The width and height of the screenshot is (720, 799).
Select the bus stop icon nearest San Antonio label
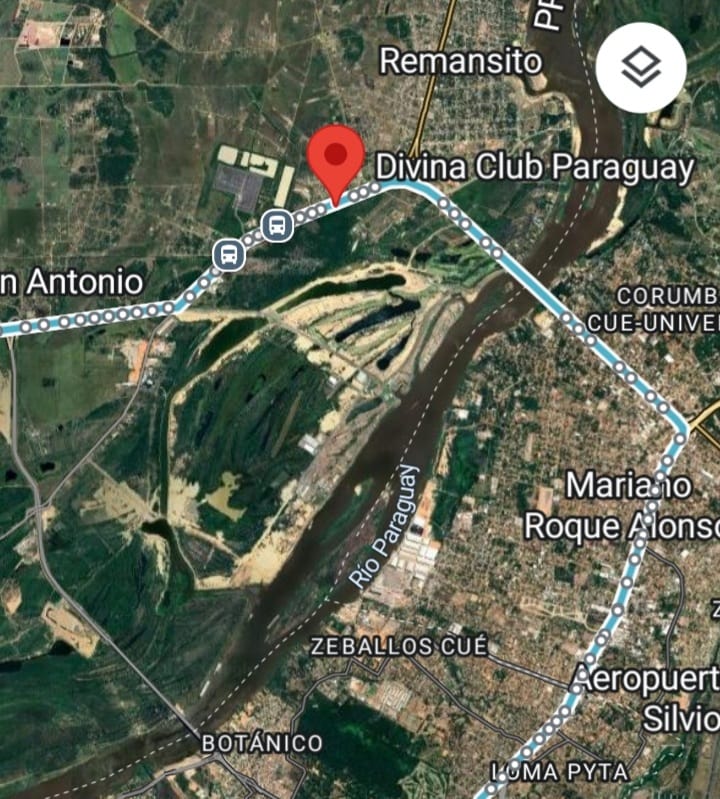point(229,254)
